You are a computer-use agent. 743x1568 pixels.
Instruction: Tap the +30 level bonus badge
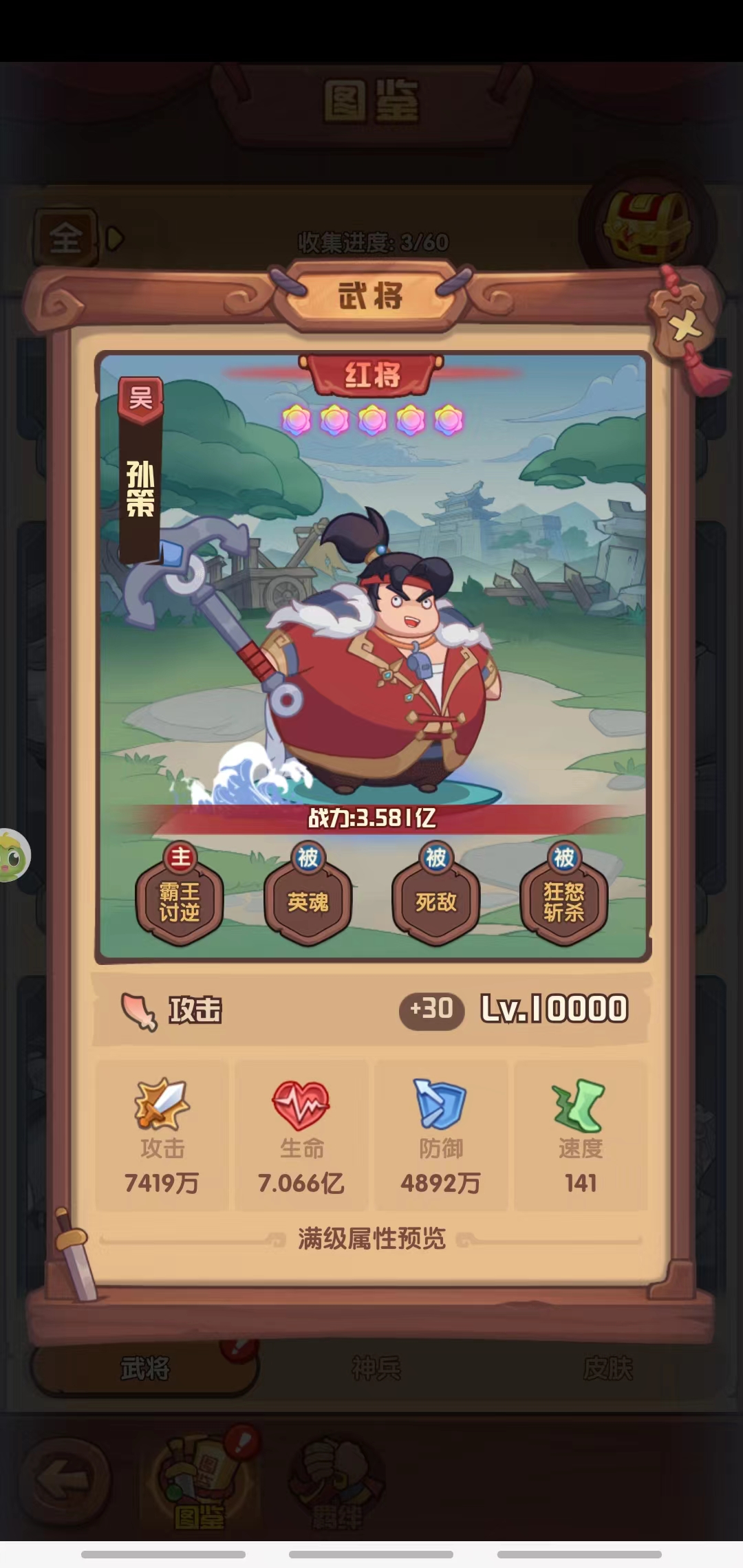click(x=431, y=1010)
